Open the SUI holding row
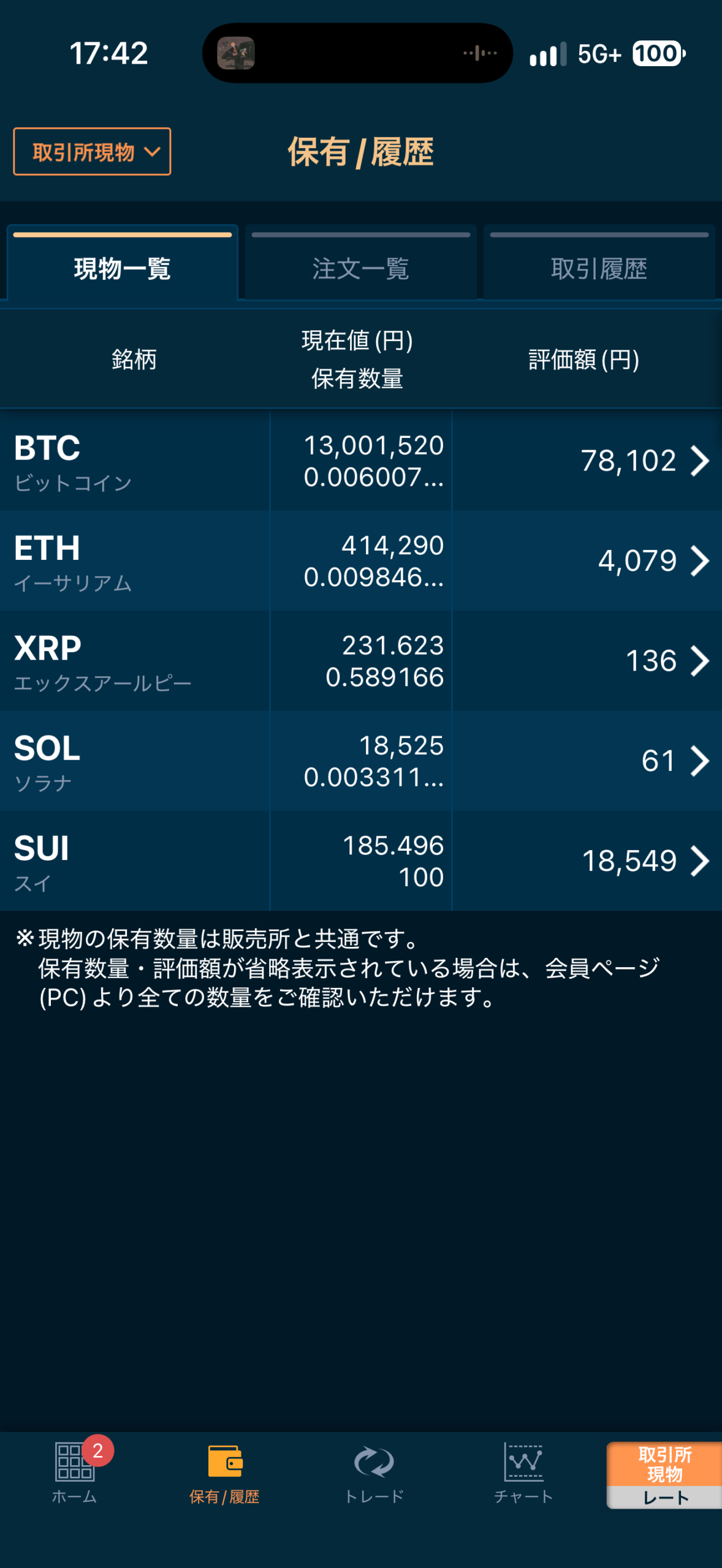Image resolution: width=722 pixels, height=1568 pixels. (361, 861)
